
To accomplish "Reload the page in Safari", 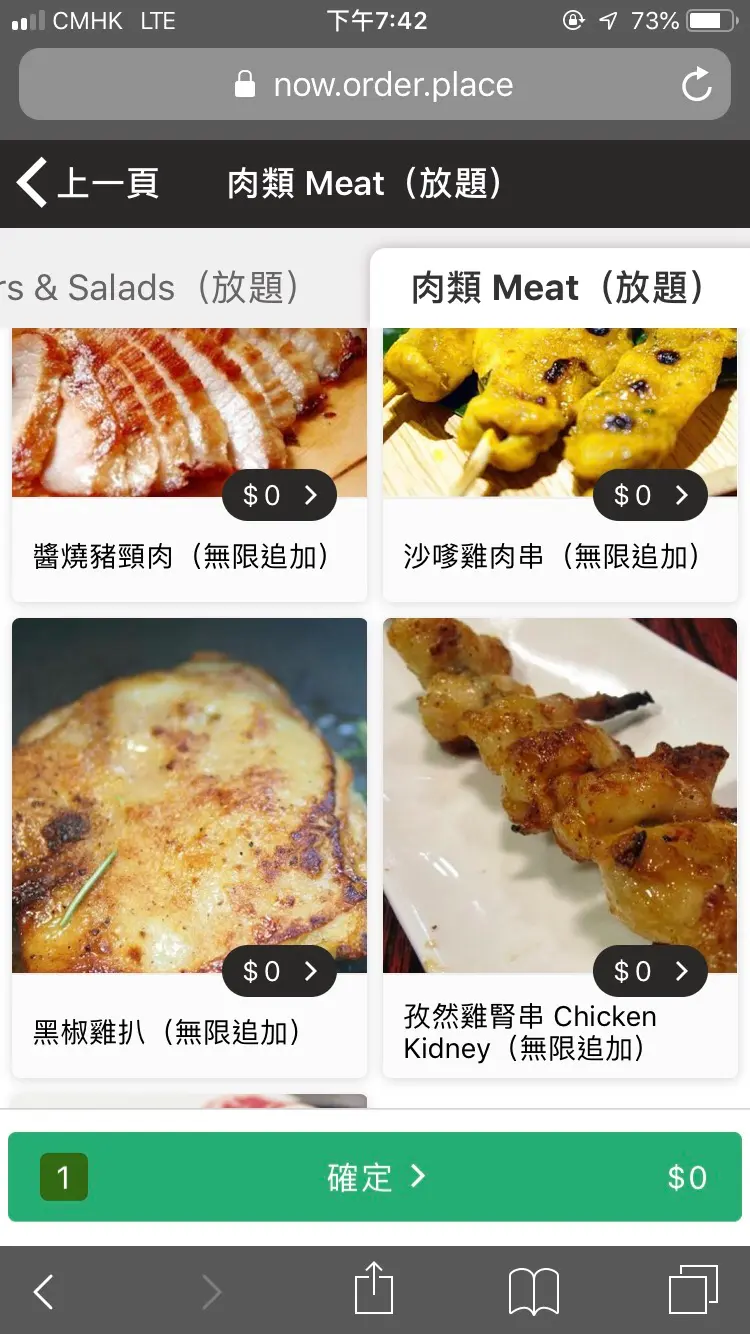I will click(x=696, y=85).
